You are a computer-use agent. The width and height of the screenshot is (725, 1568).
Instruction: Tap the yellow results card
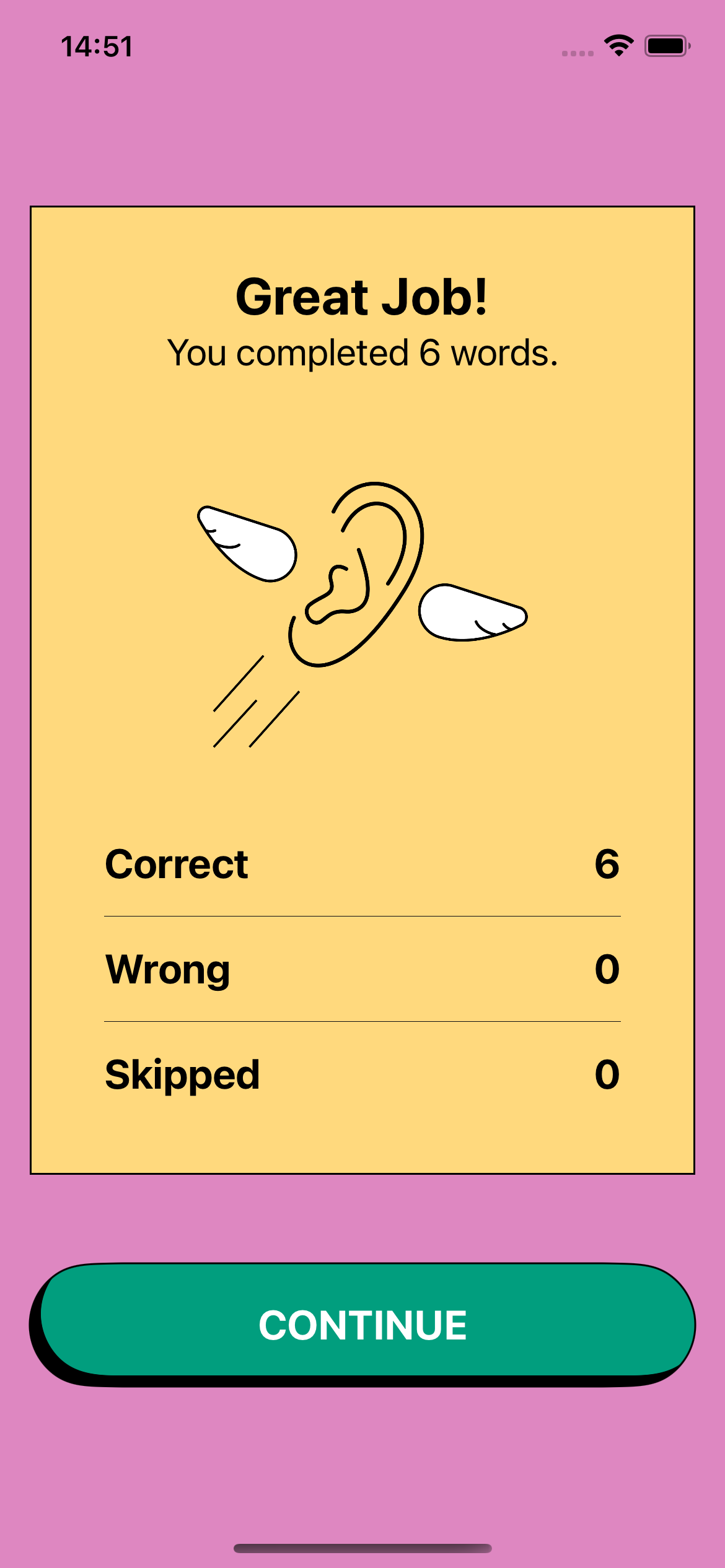(x=362, y=774)
